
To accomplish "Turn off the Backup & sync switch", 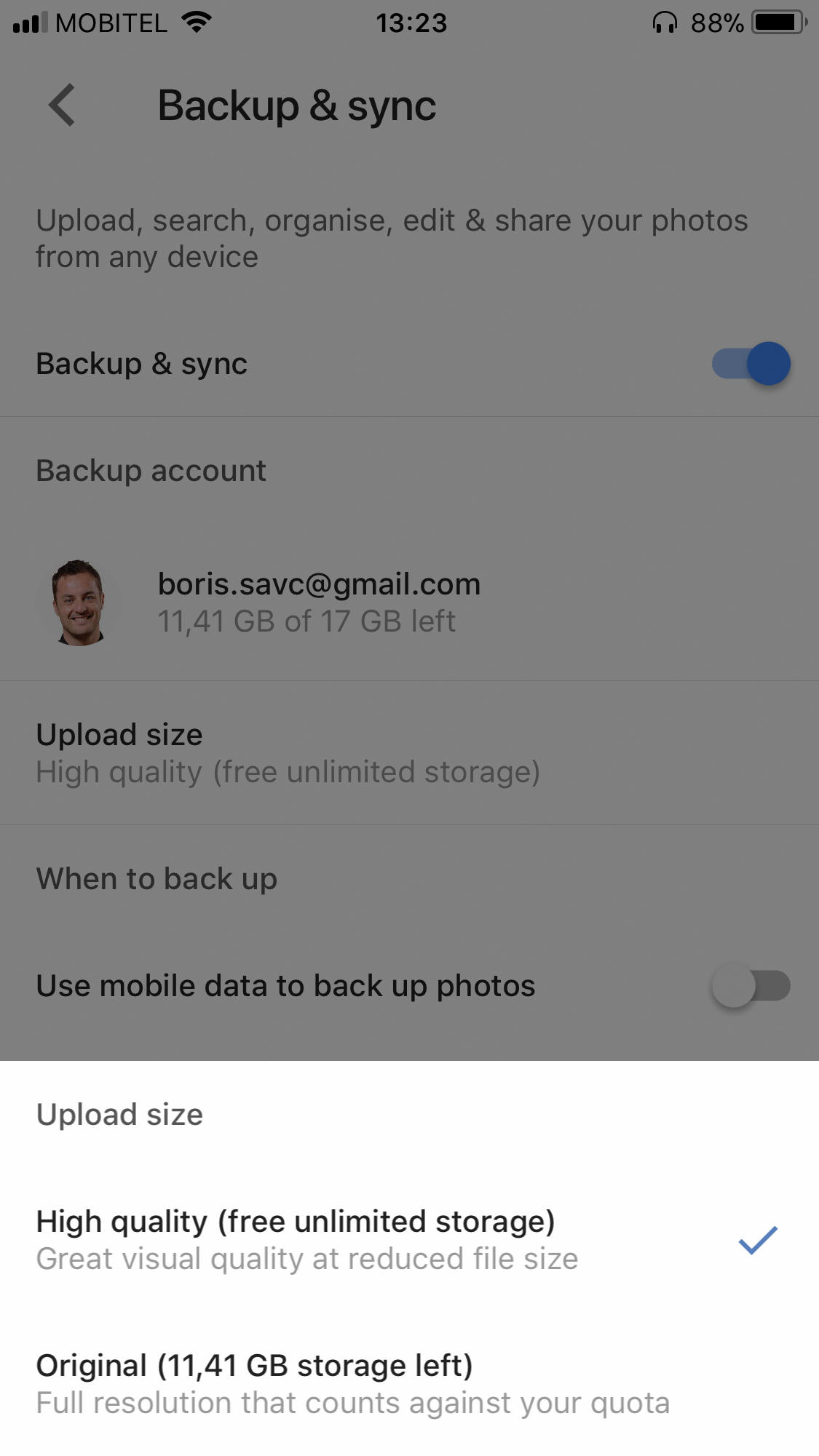I will (751, 363).
